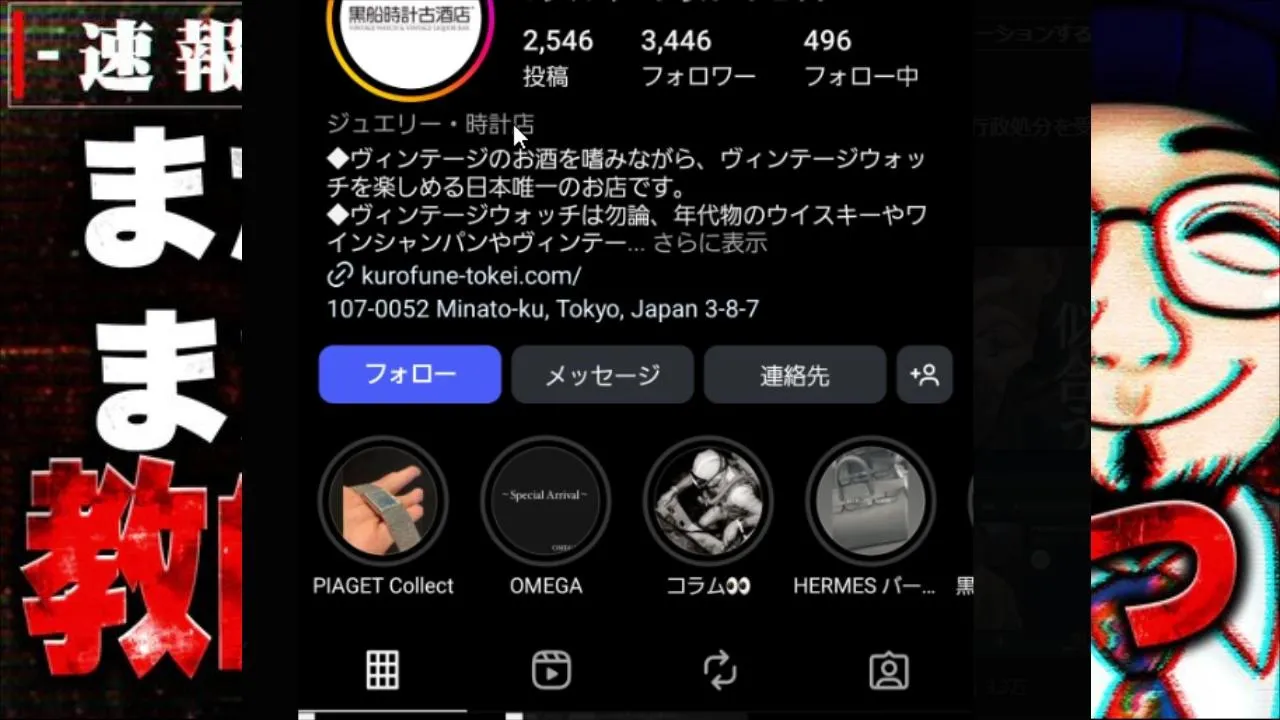Switch to the tagged photos tab
This screenshot has height=720, width=1280.
pyautogui.click(x=888, y=670)
